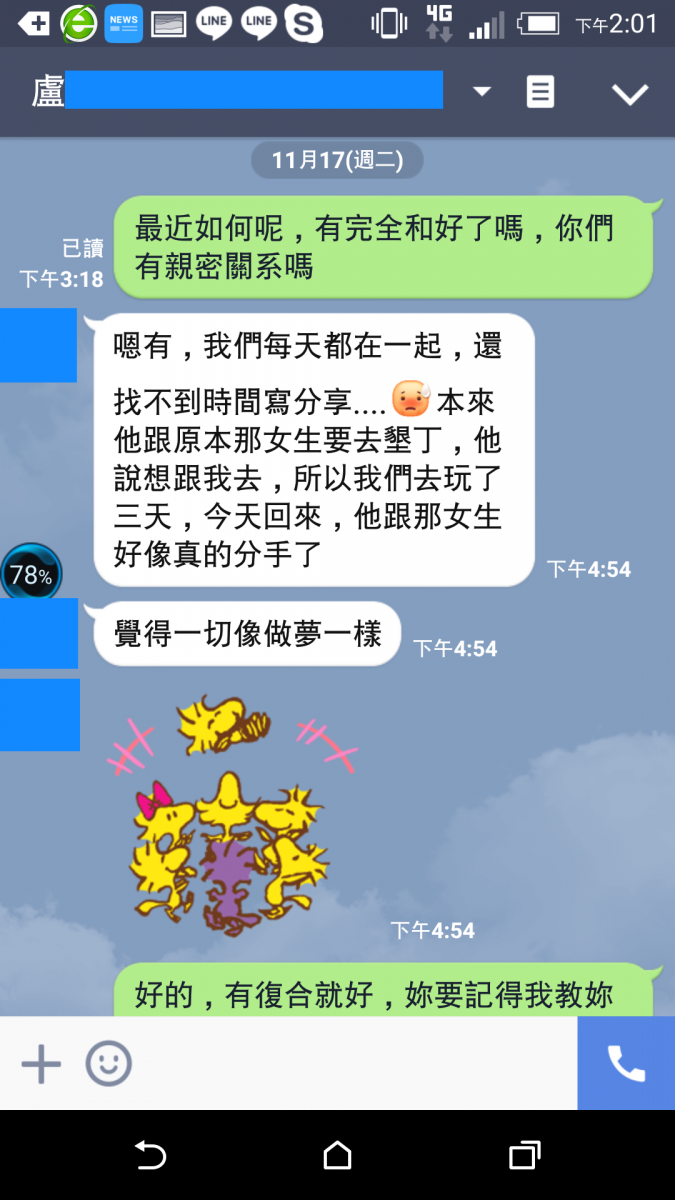Viewport: 675px width, 1200px height.
Task: Tap the message text input field
Action: (350, 1064)
